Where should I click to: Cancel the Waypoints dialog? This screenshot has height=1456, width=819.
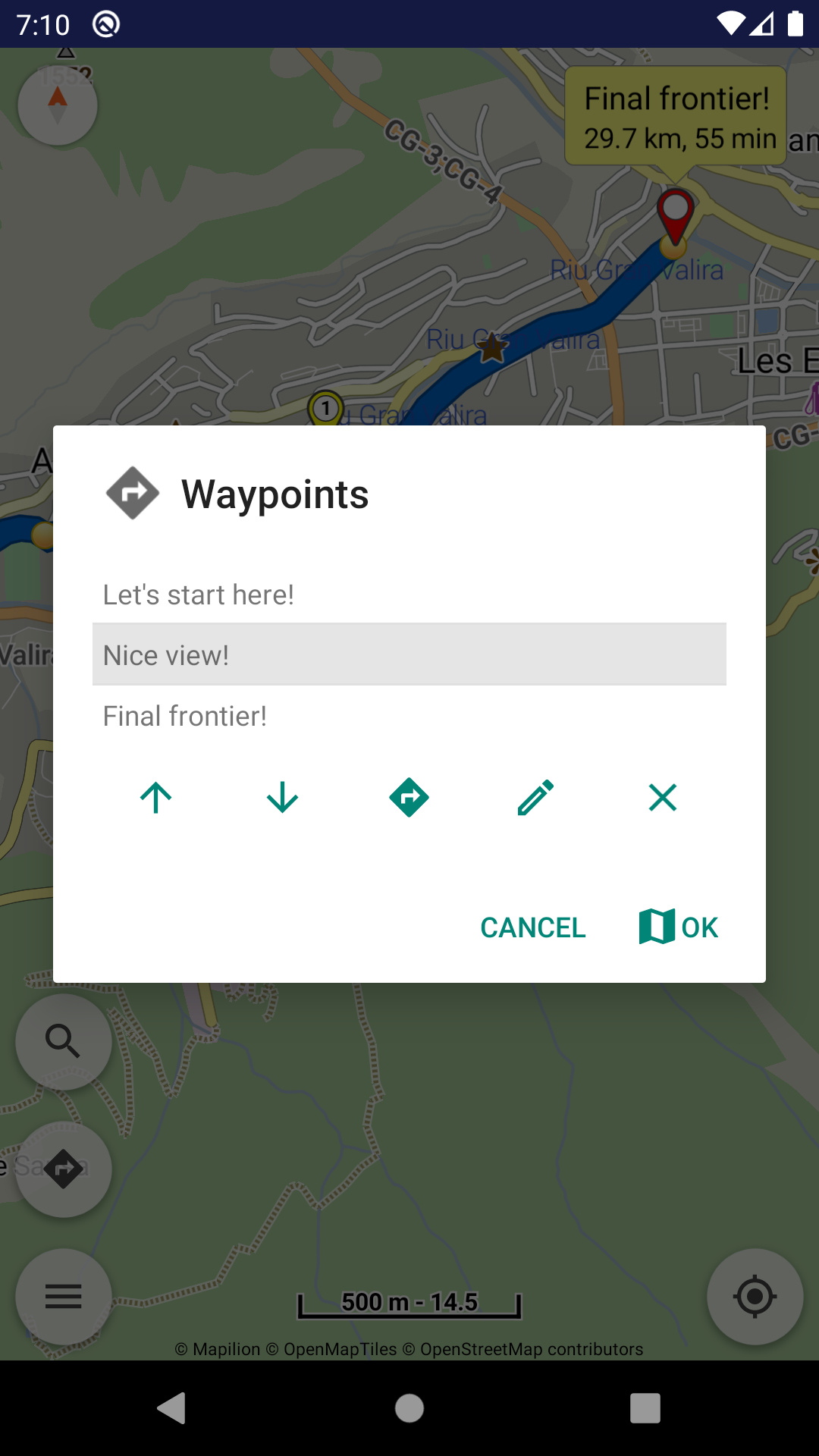click(x=533, y=927)
